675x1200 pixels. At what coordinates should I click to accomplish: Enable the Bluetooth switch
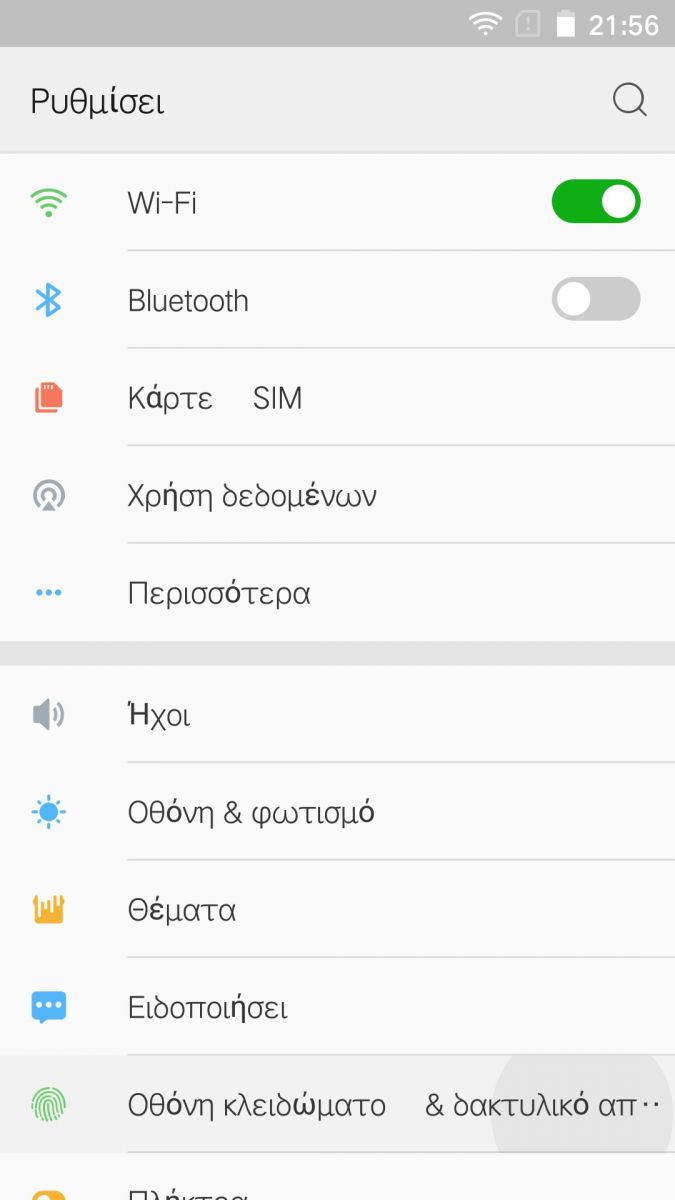pos(596,299)
